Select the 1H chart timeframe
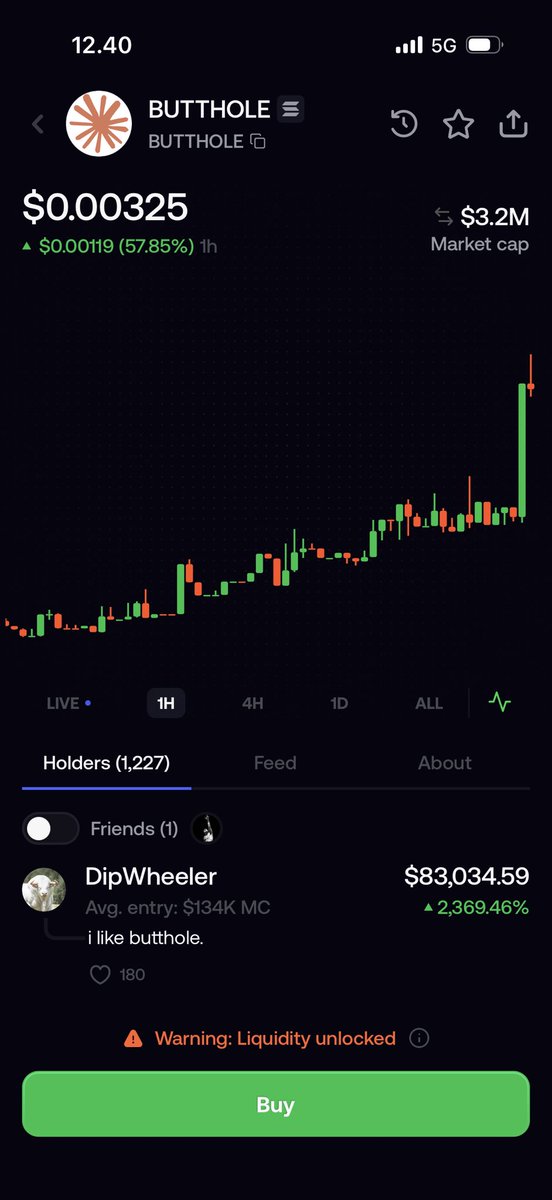 click(x=166, y=703)
